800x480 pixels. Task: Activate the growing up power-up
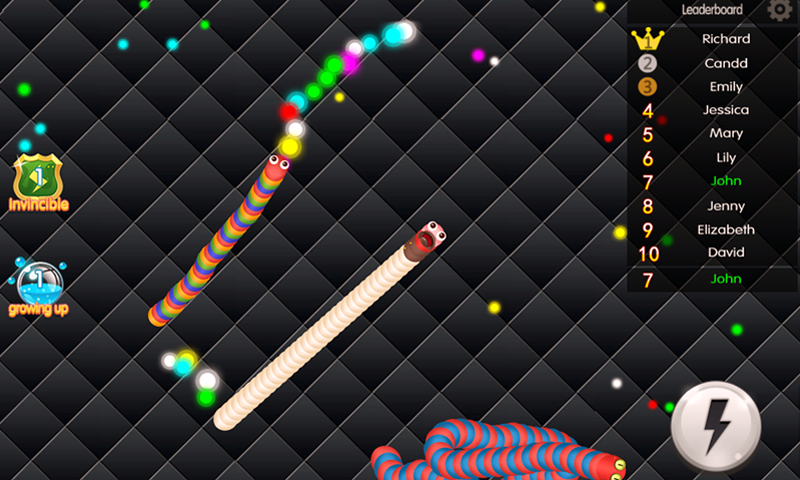38,284
